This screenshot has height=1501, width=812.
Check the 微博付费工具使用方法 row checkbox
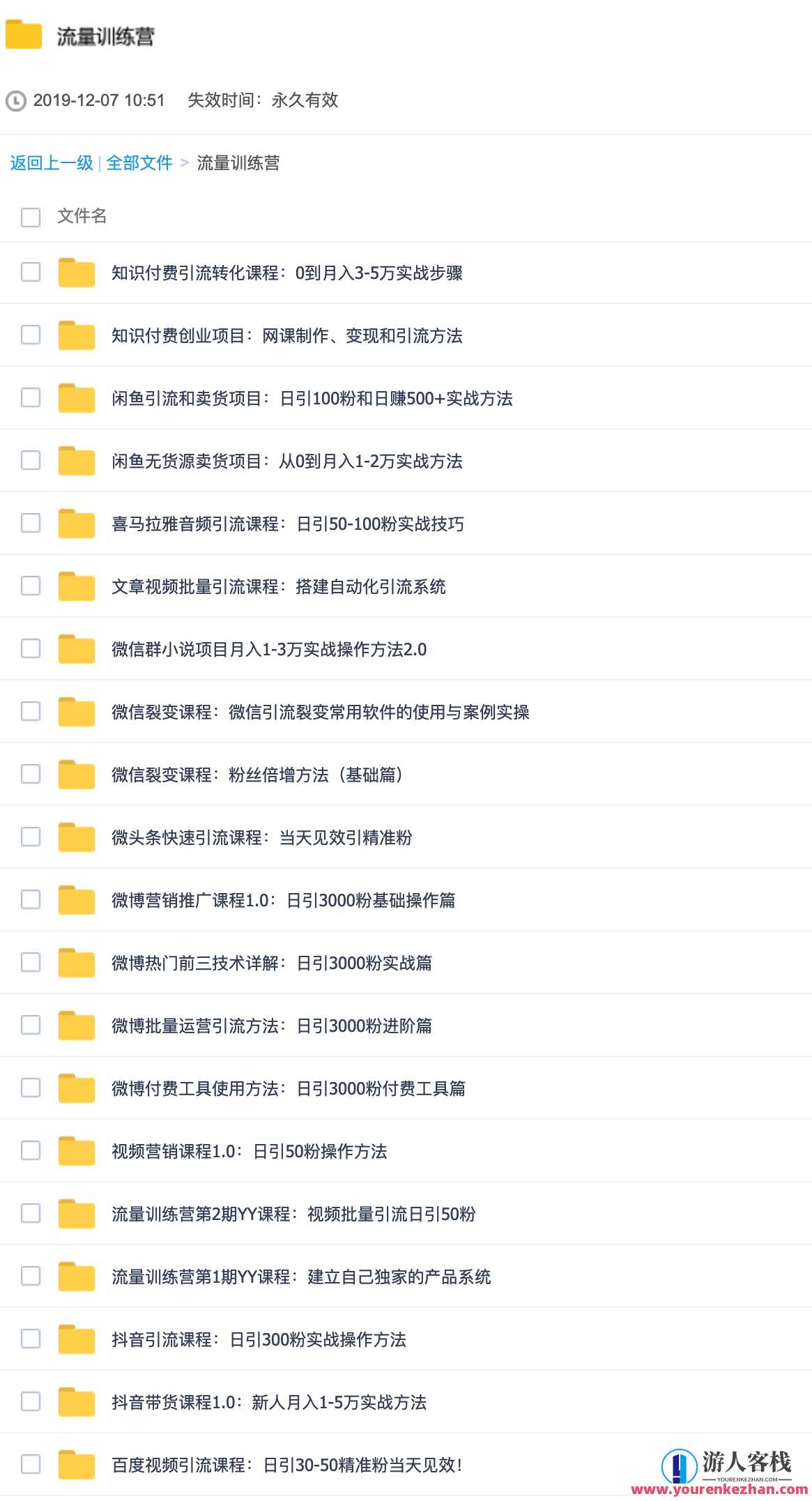point(31,1088)
